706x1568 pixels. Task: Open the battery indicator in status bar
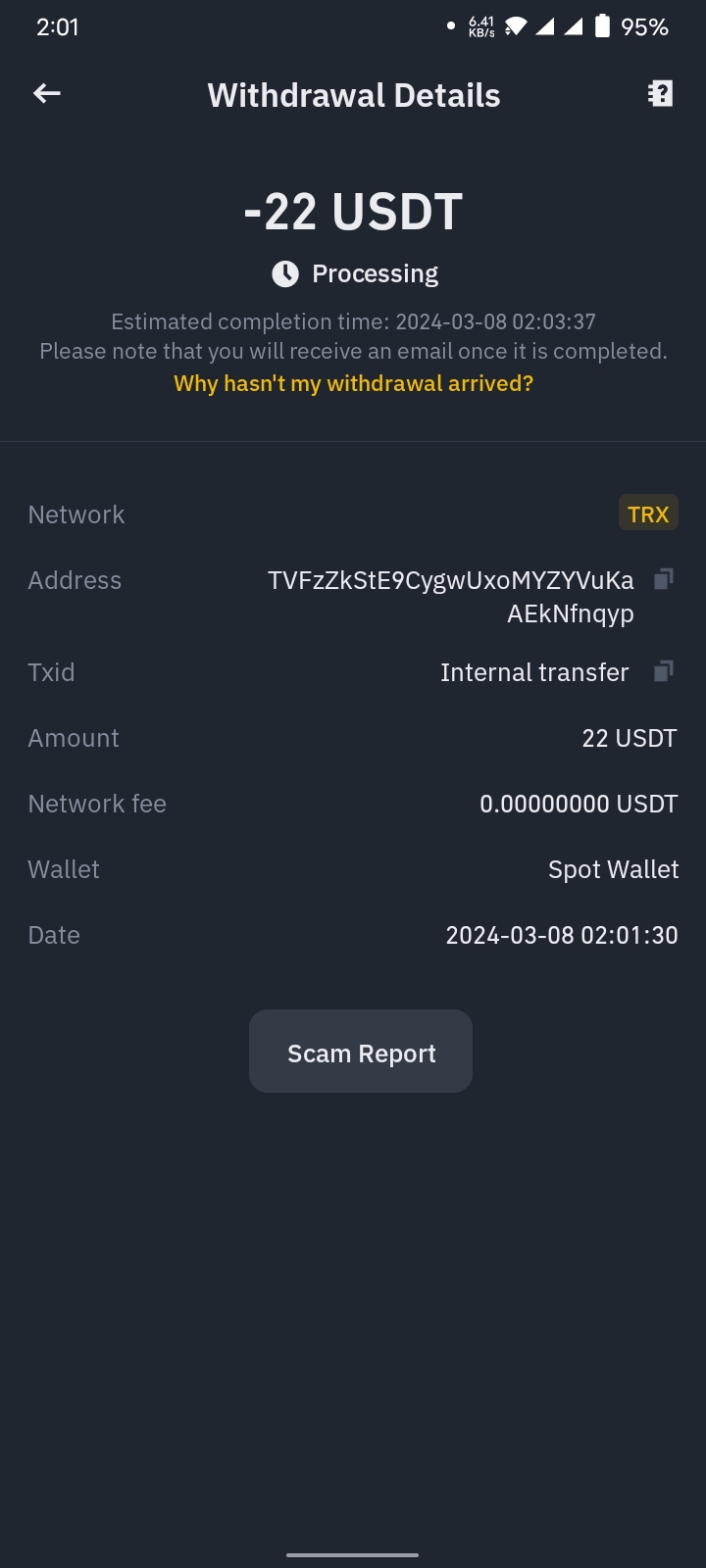pyautogui.click(x=602, y=25)
